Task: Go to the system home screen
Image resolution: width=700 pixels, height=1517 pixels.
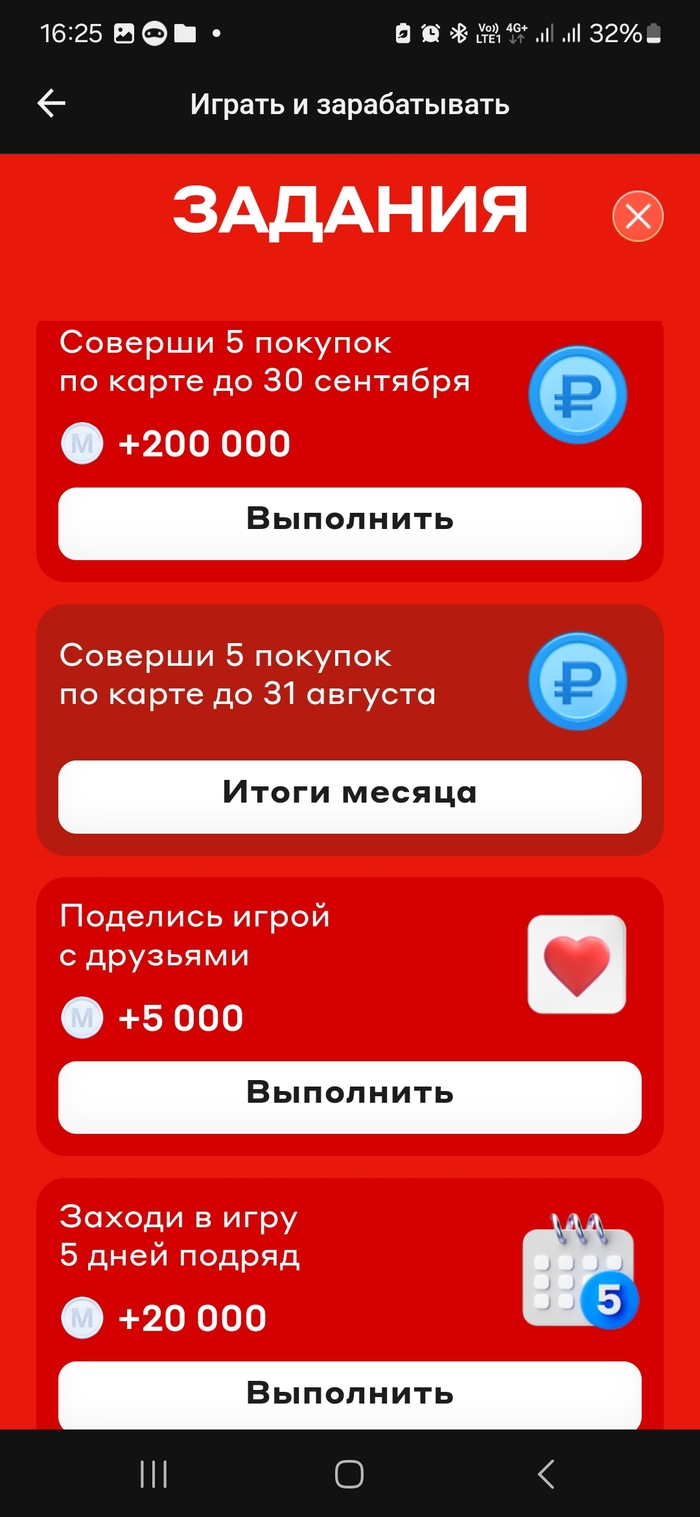Action: point(349,1473)
